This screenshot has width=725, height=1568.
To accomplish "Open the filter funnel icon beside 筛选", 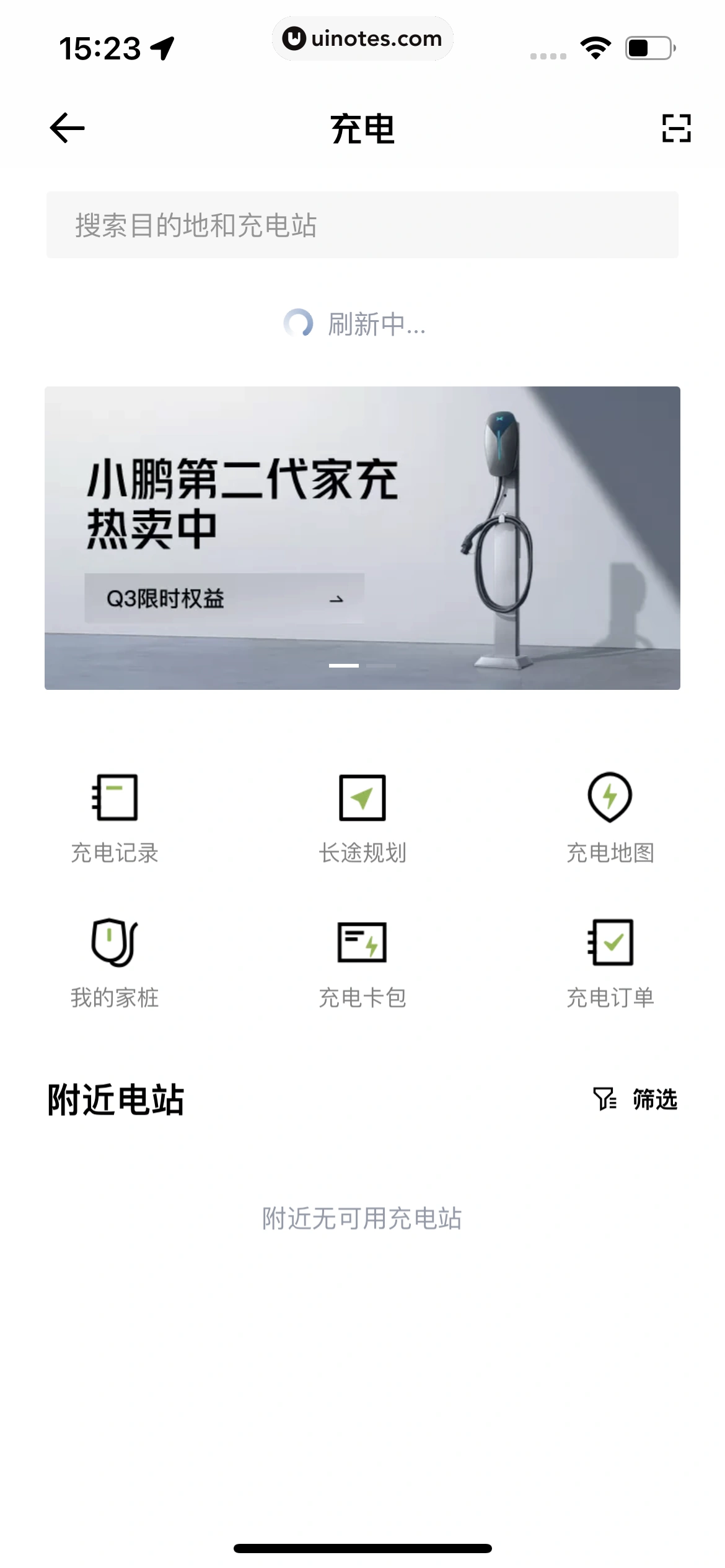I will click(x=605, y=1099).
